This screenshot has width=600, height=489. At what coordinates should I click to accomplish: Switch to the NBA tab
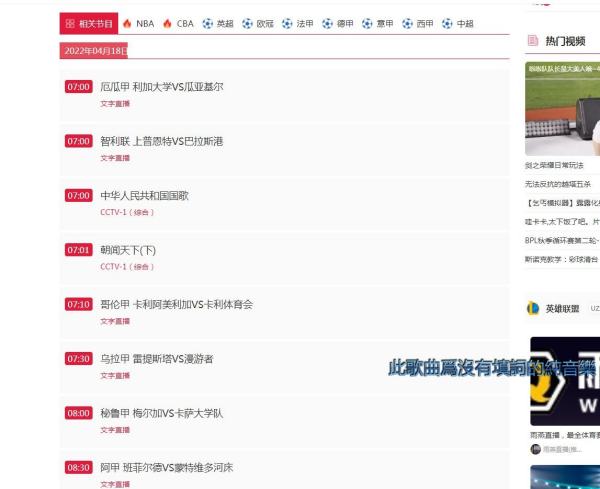click(x=144, y=23)
